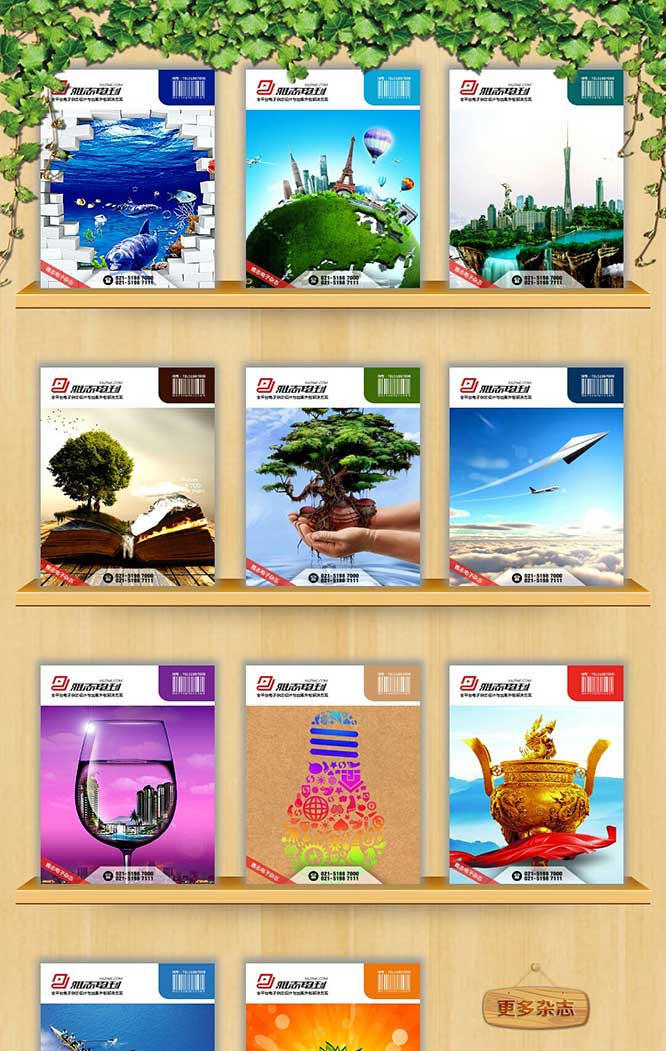View the golden cauldron magazine cover

536,775
